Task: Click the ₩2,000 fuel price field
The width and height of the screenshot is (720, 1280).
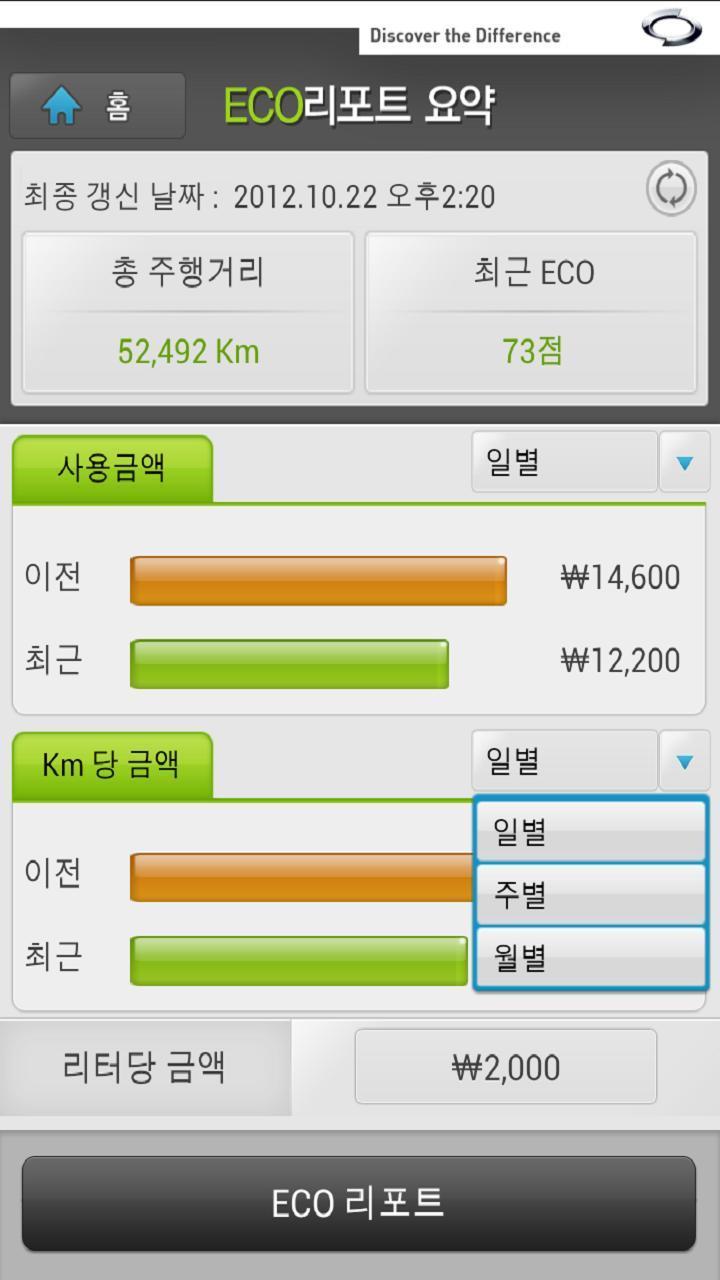Action: click(x=506, y=1066)
